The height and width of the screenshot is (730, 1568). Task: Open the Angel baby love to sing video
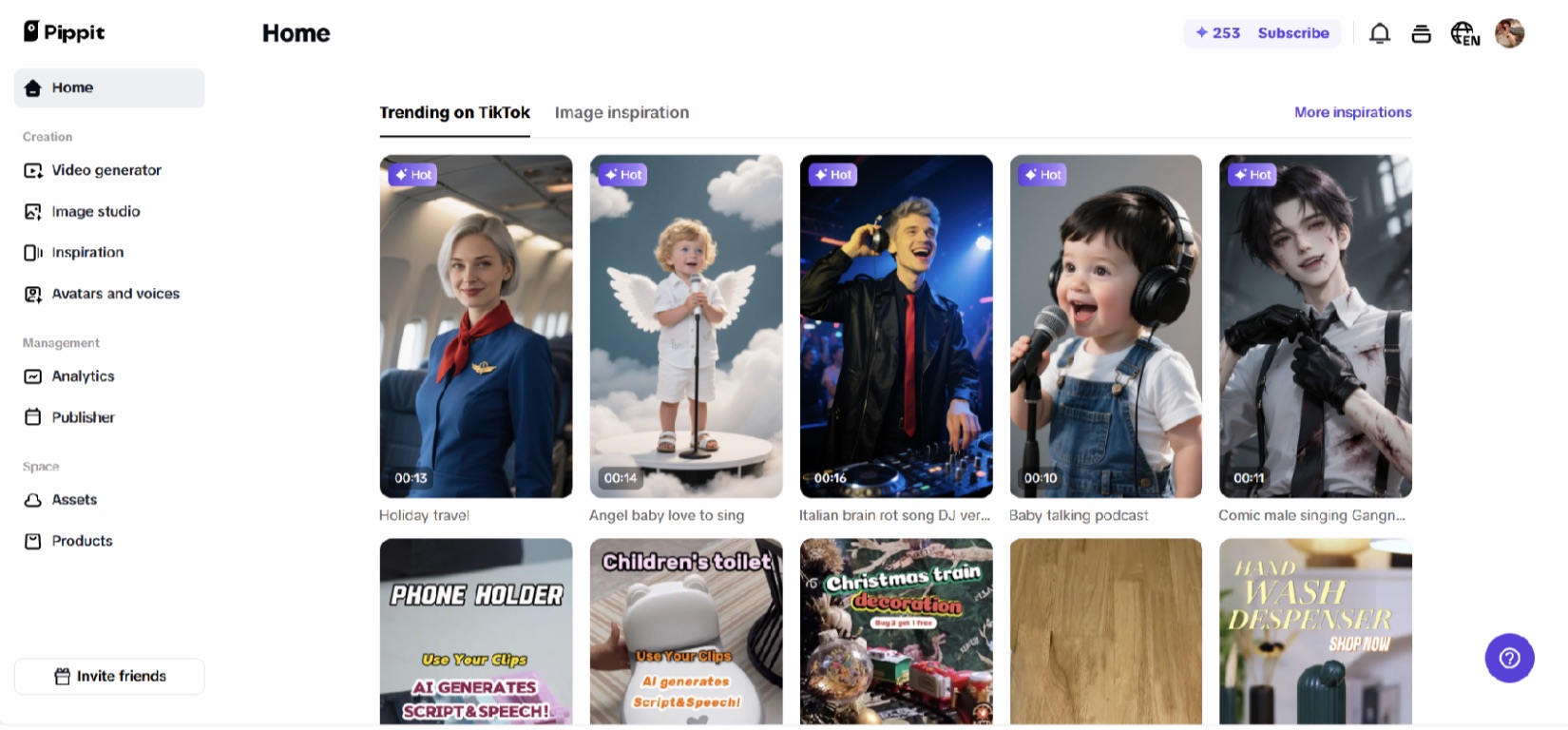pyautogui.click(x=685, y=326)
